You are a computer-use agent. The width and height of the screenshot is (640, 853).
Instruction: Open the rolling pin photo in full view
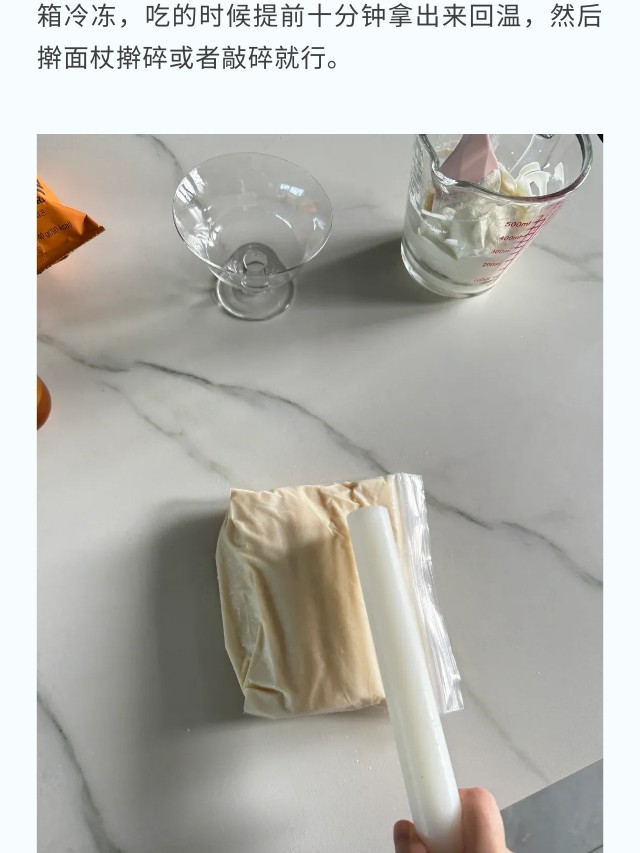pyautogui.click(x=320, y=492)
